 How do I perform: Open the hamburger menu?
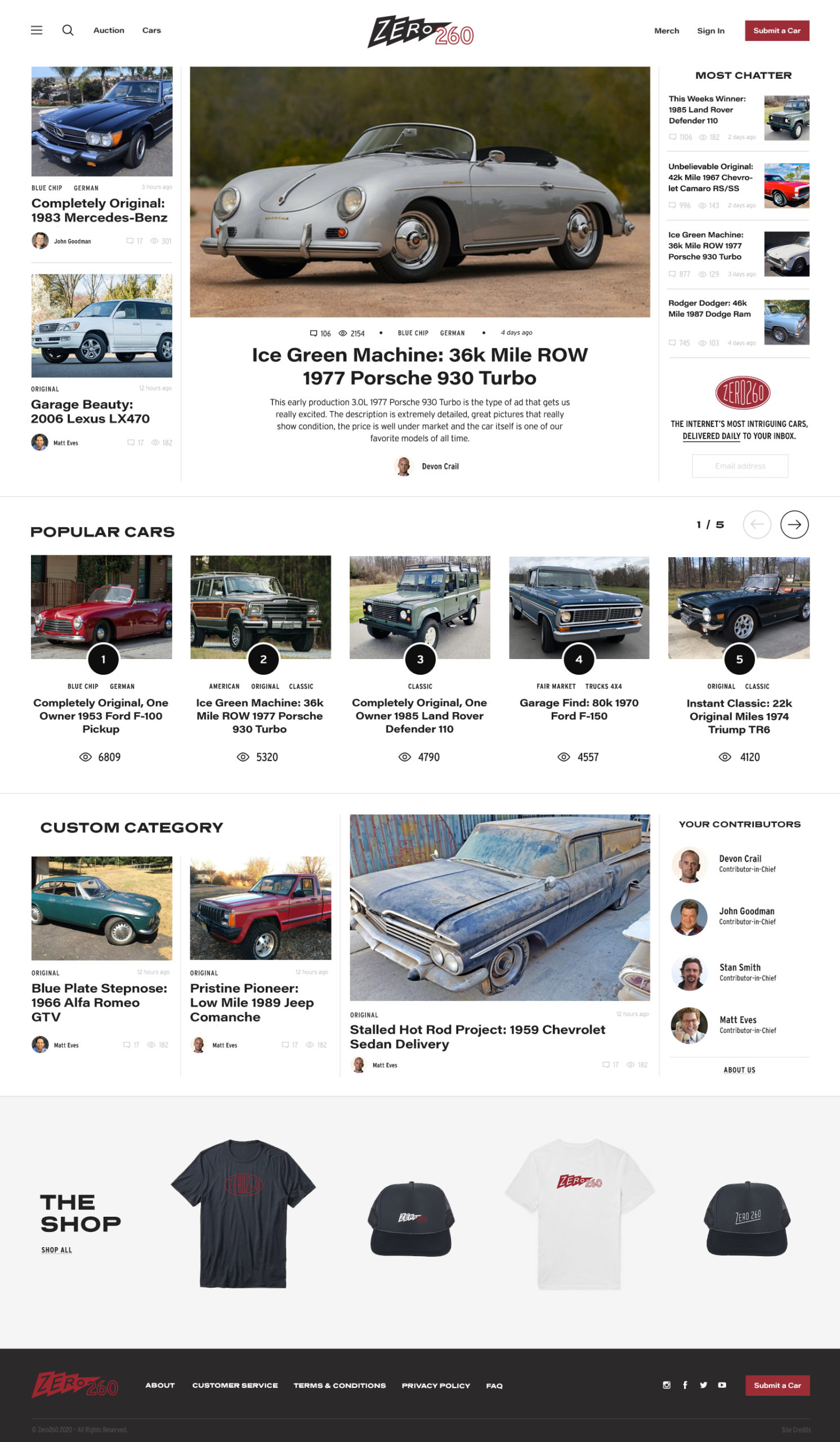pyautogui.click(x=37, y=30)
